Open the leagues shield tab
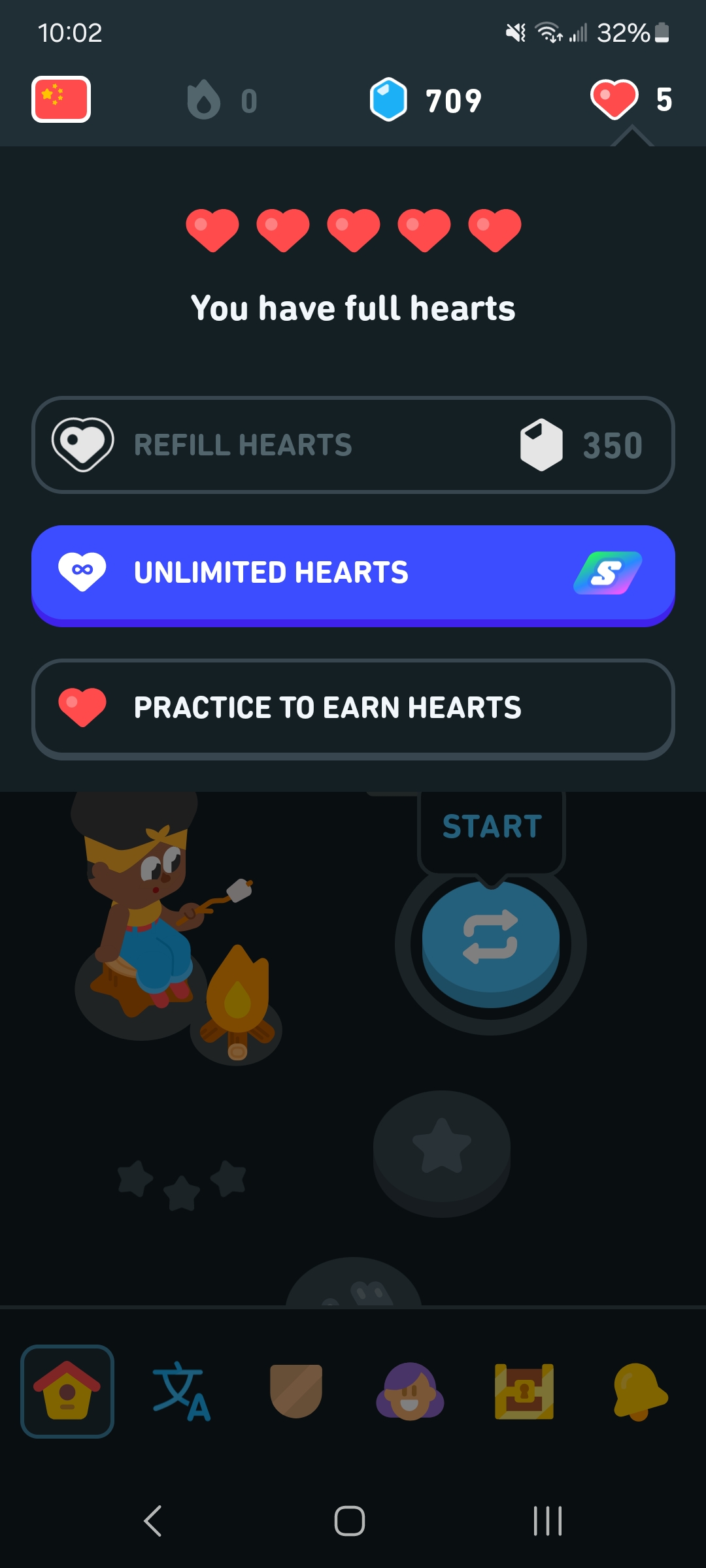The image size is (706, 1568). (x=296, y=1392)
